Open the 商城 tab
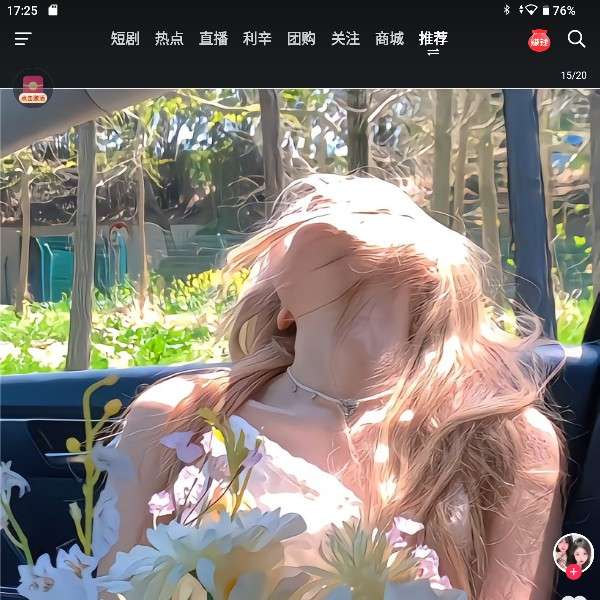This screenshot has width=600, height=600. point(389,39)
